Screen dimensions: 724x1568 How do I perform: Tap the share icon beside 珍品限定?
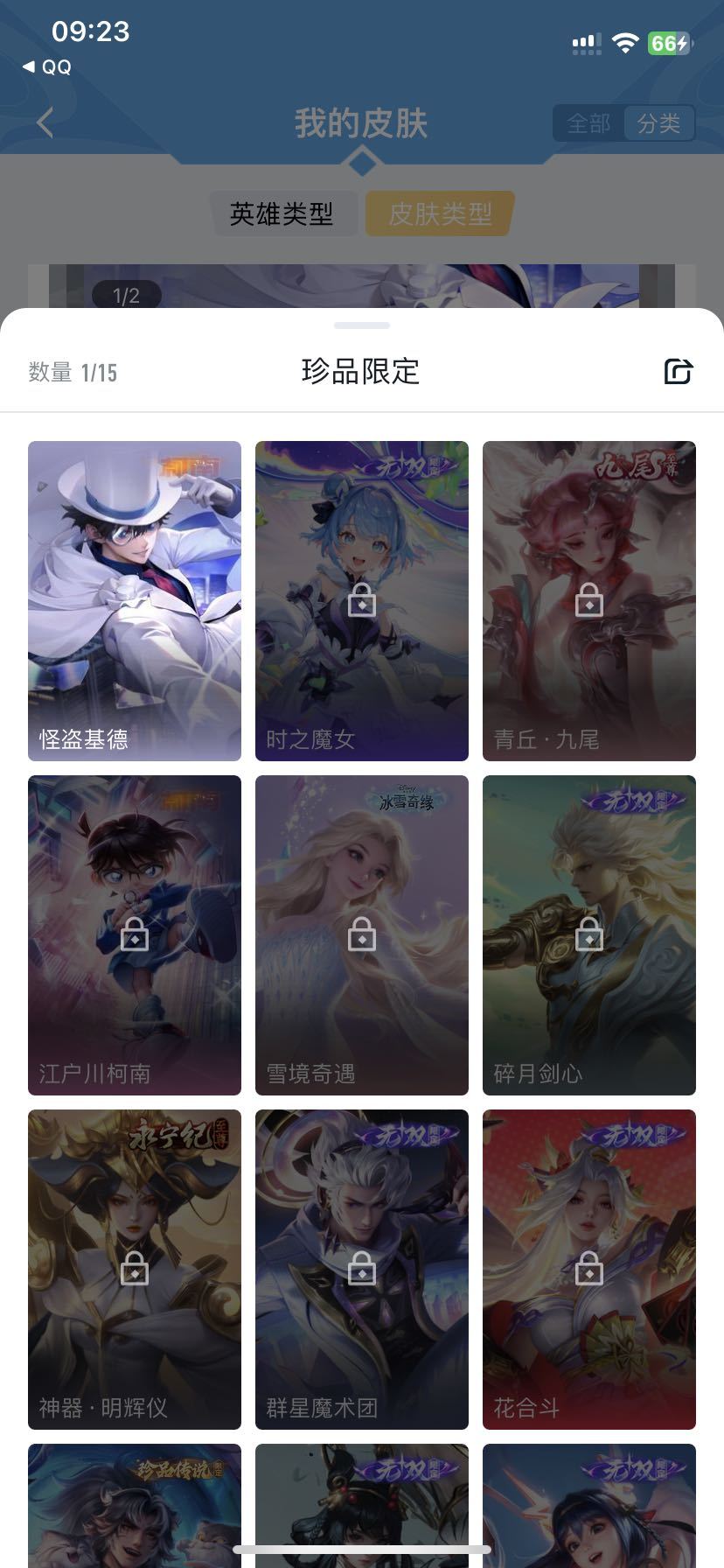click(678, 372)
